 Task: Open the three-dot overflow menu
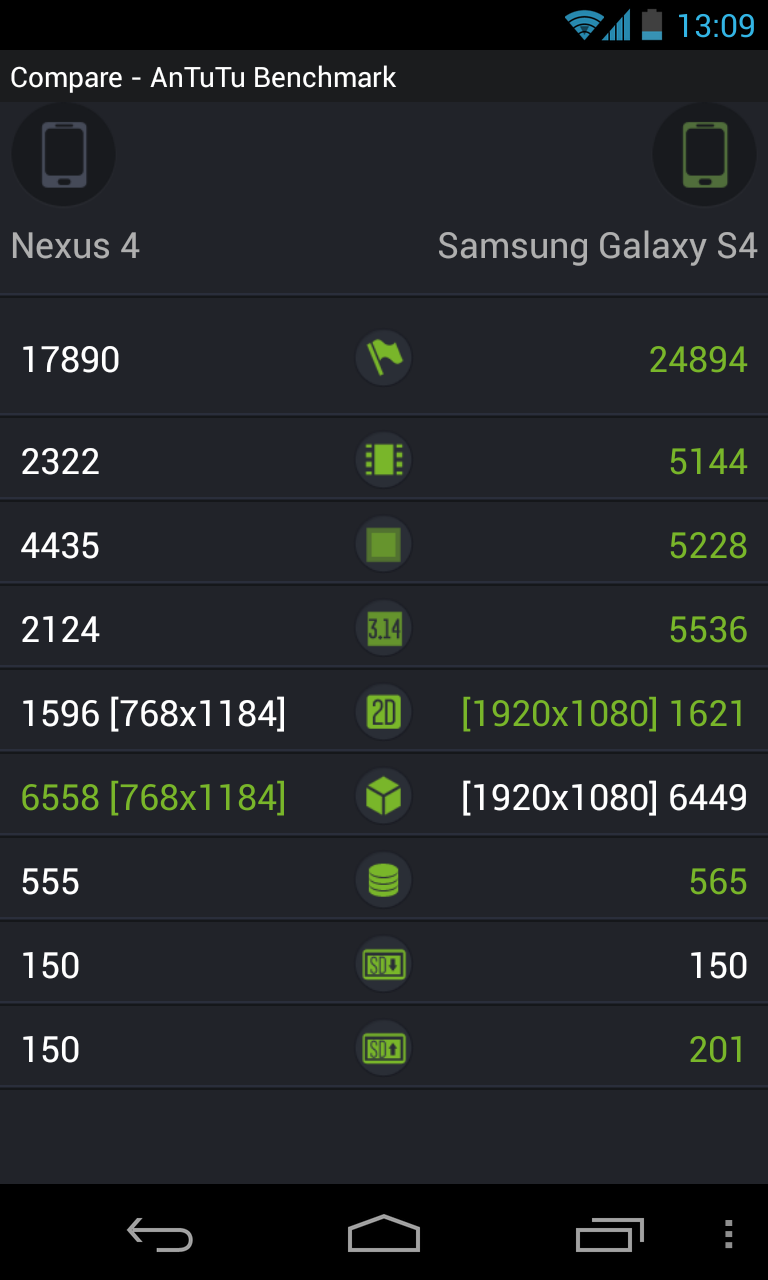coord(728,1235)
